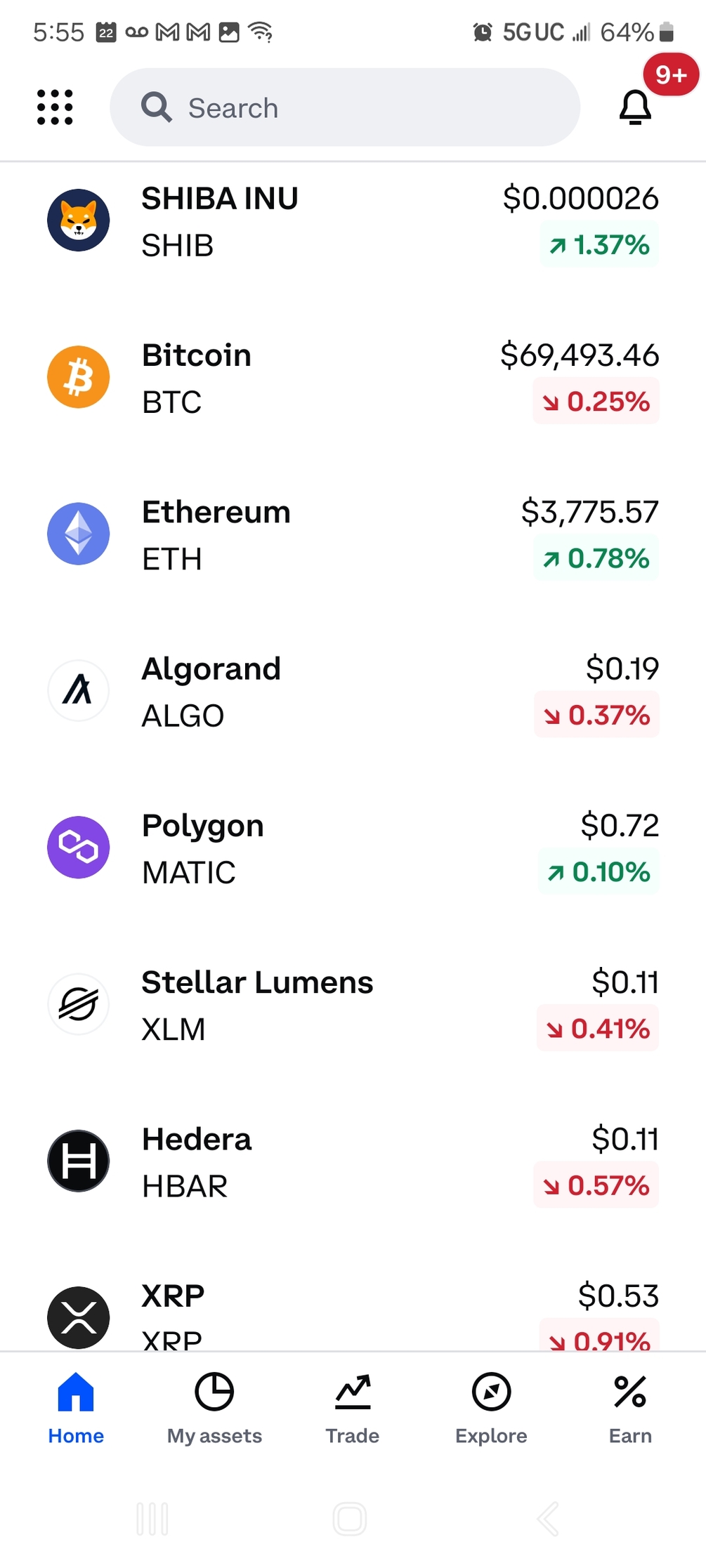Open the notifications bell
This screenshot has height=1568, width=706.
coord(635,107)
